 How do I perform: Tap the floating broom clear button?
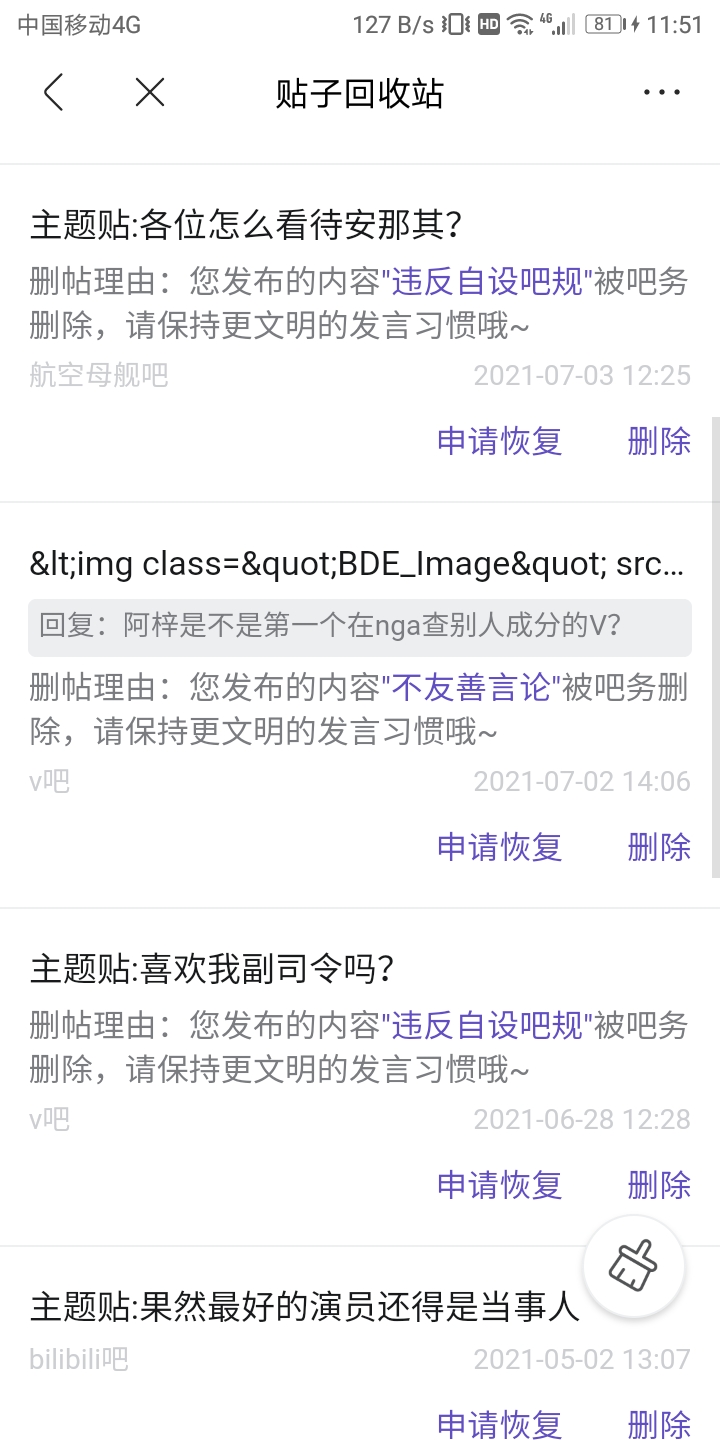(x=634, y=1266)
